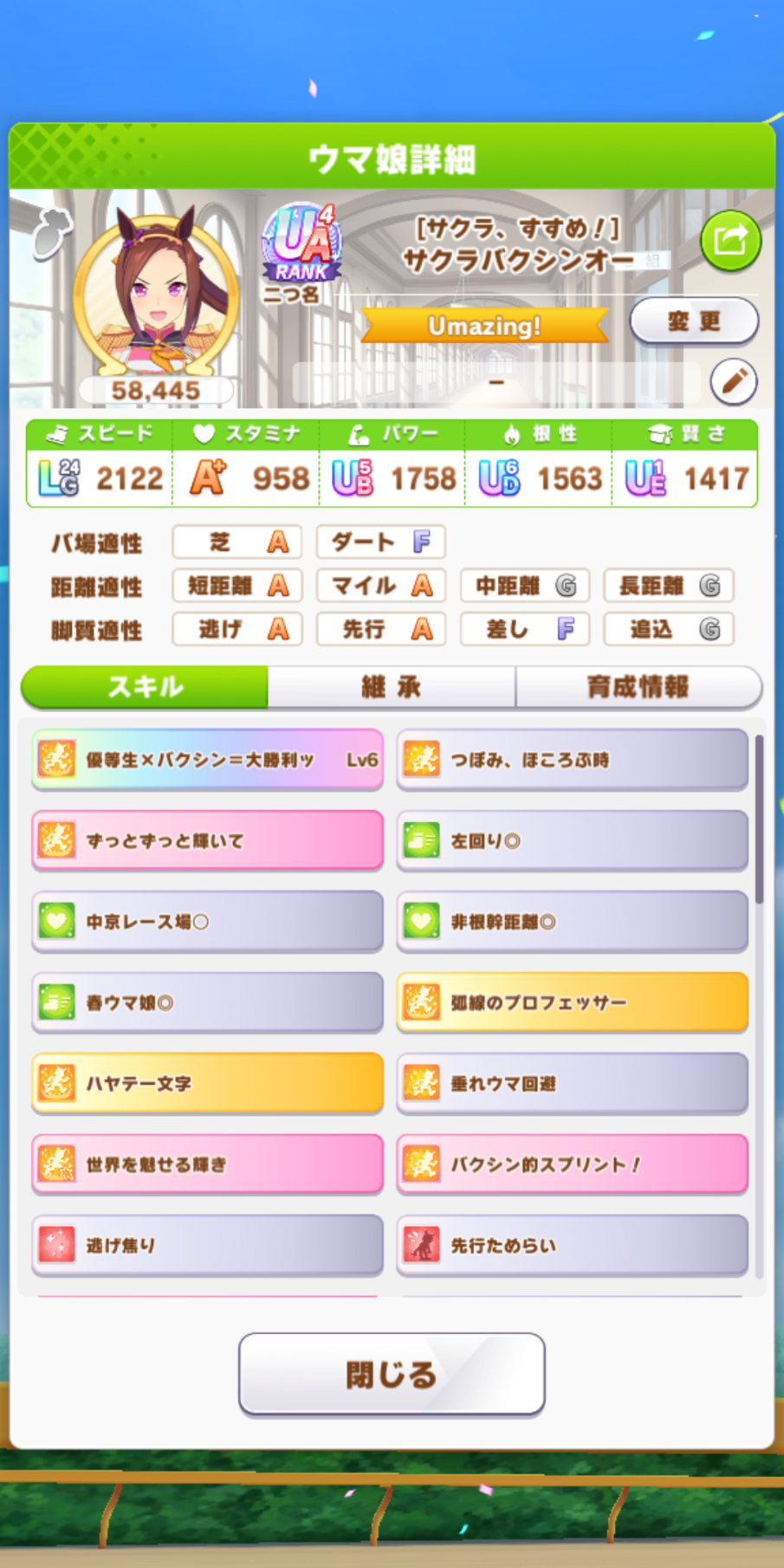Select the スキル tab
Viewport: 784px width, 1568px height.
(145, 687)
